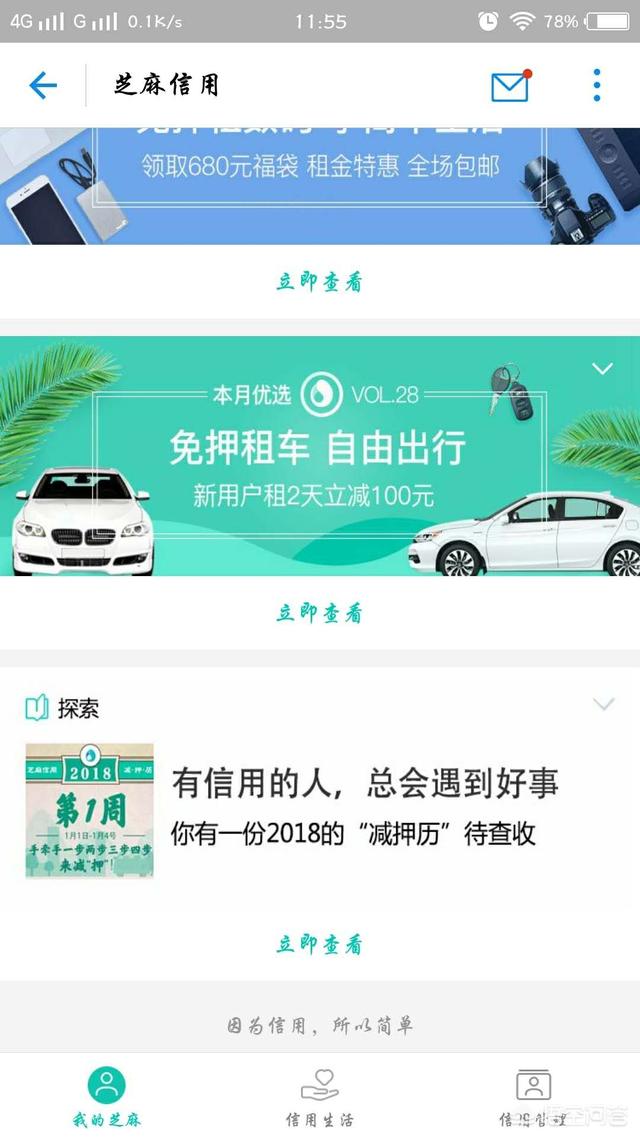Image resolution: width=640 pixels, height=1138 pixels.
Task: Tap 立即查看 under the 680元福袋 banner
Action: (x=319, y=282)
